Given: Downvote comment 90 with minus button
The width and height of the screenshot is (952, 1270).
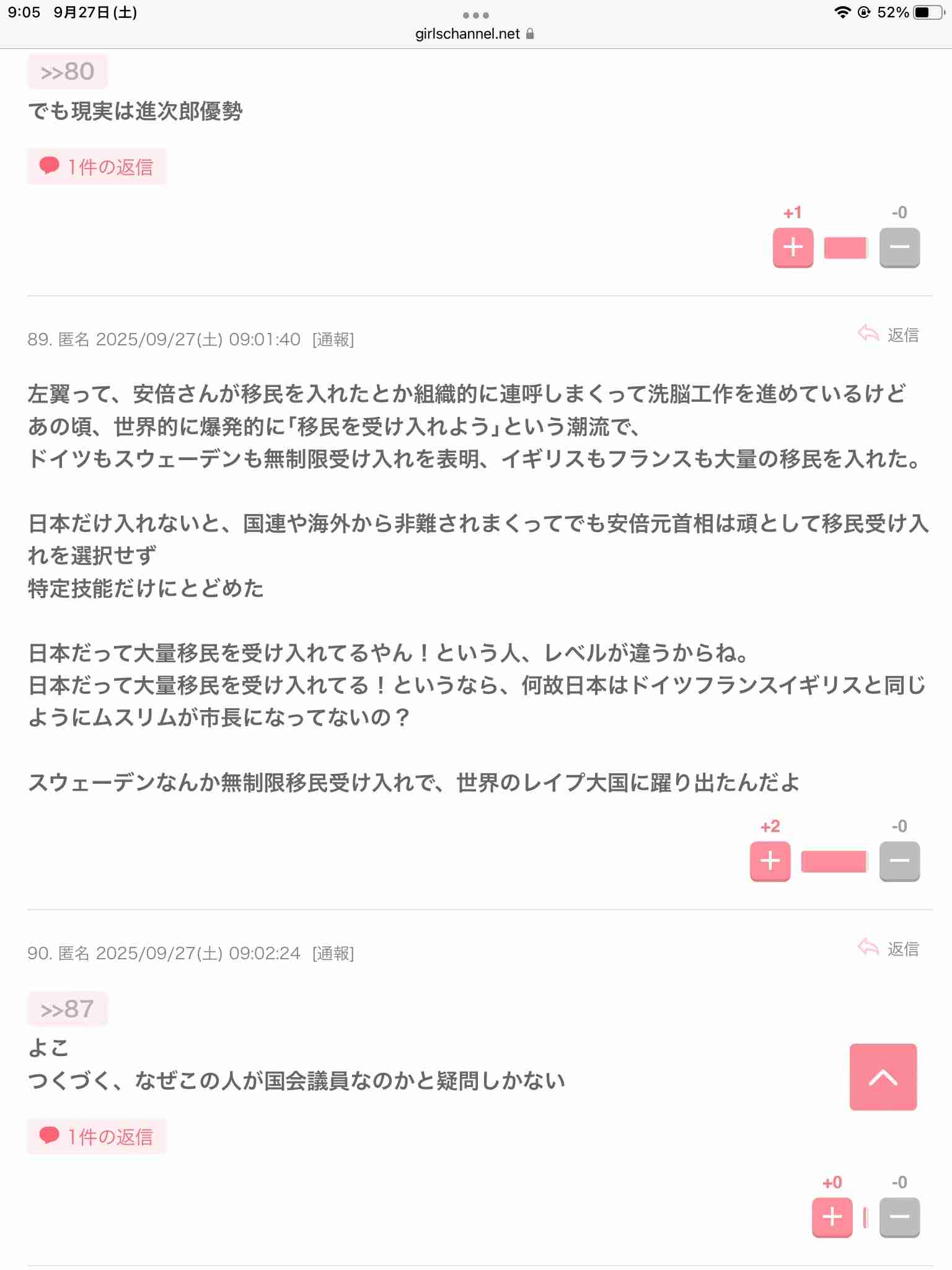Looking at the screenshot, I should [x=899, y=1217].
